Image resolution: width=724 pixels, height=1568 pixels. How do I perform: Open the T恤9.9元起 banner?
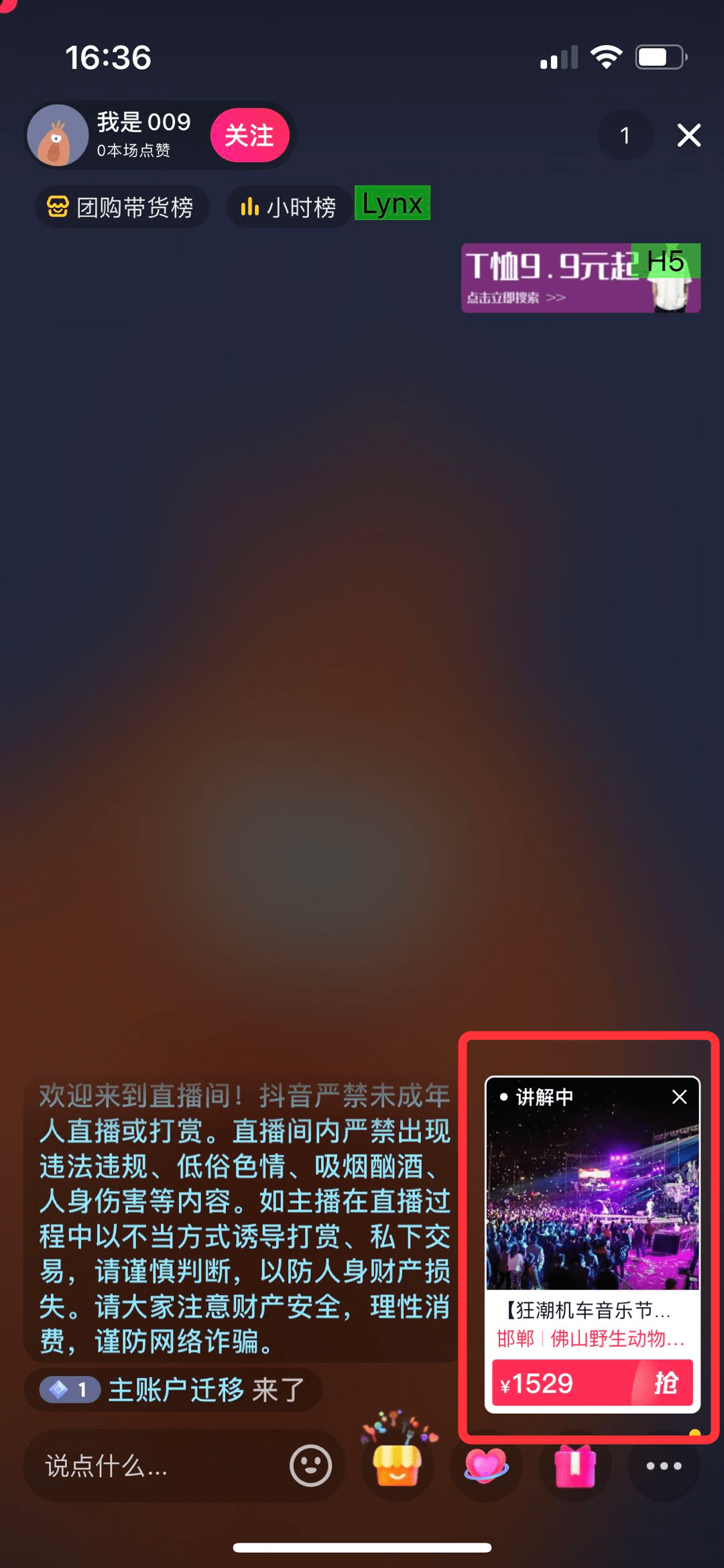pos(580,278)
